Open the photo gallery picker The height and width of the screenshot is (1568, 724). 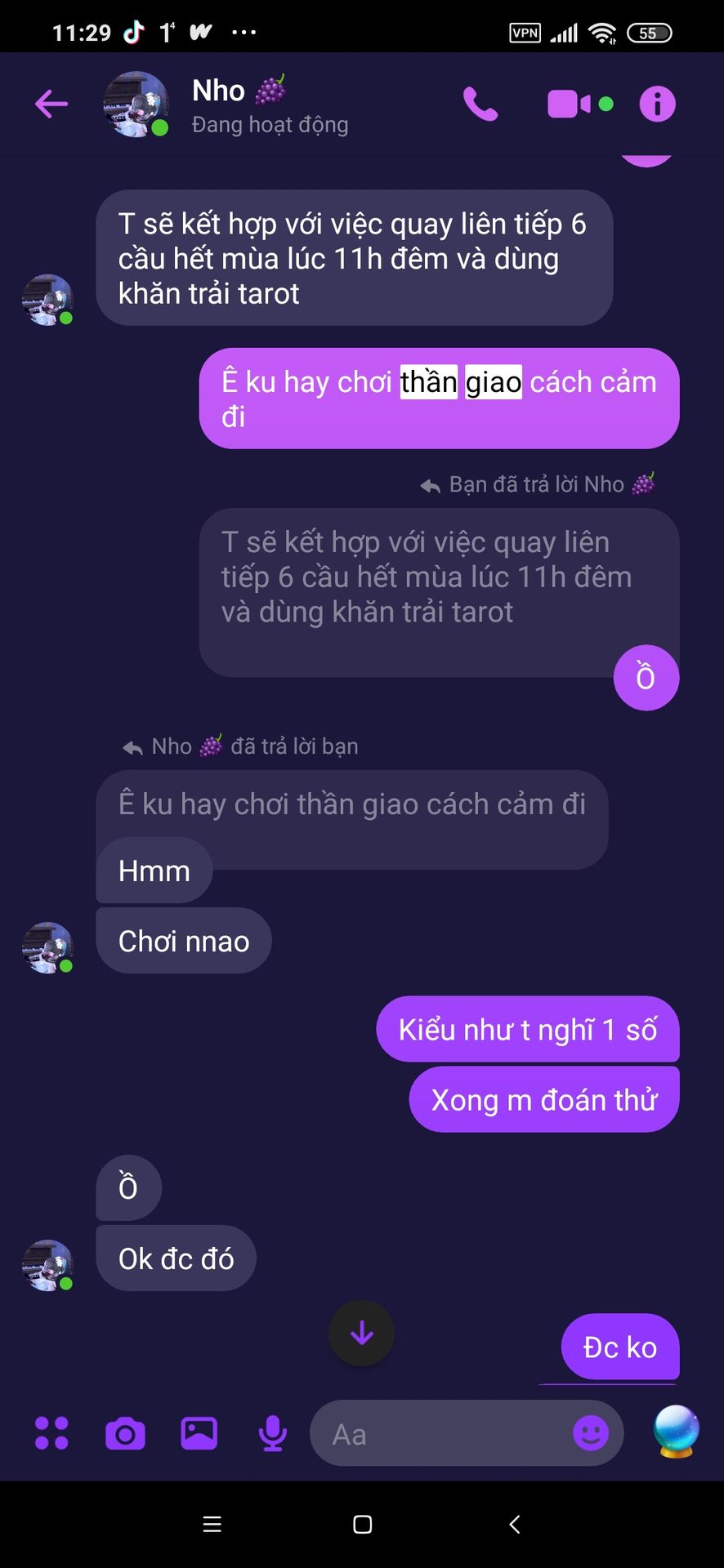(199, 1433)
